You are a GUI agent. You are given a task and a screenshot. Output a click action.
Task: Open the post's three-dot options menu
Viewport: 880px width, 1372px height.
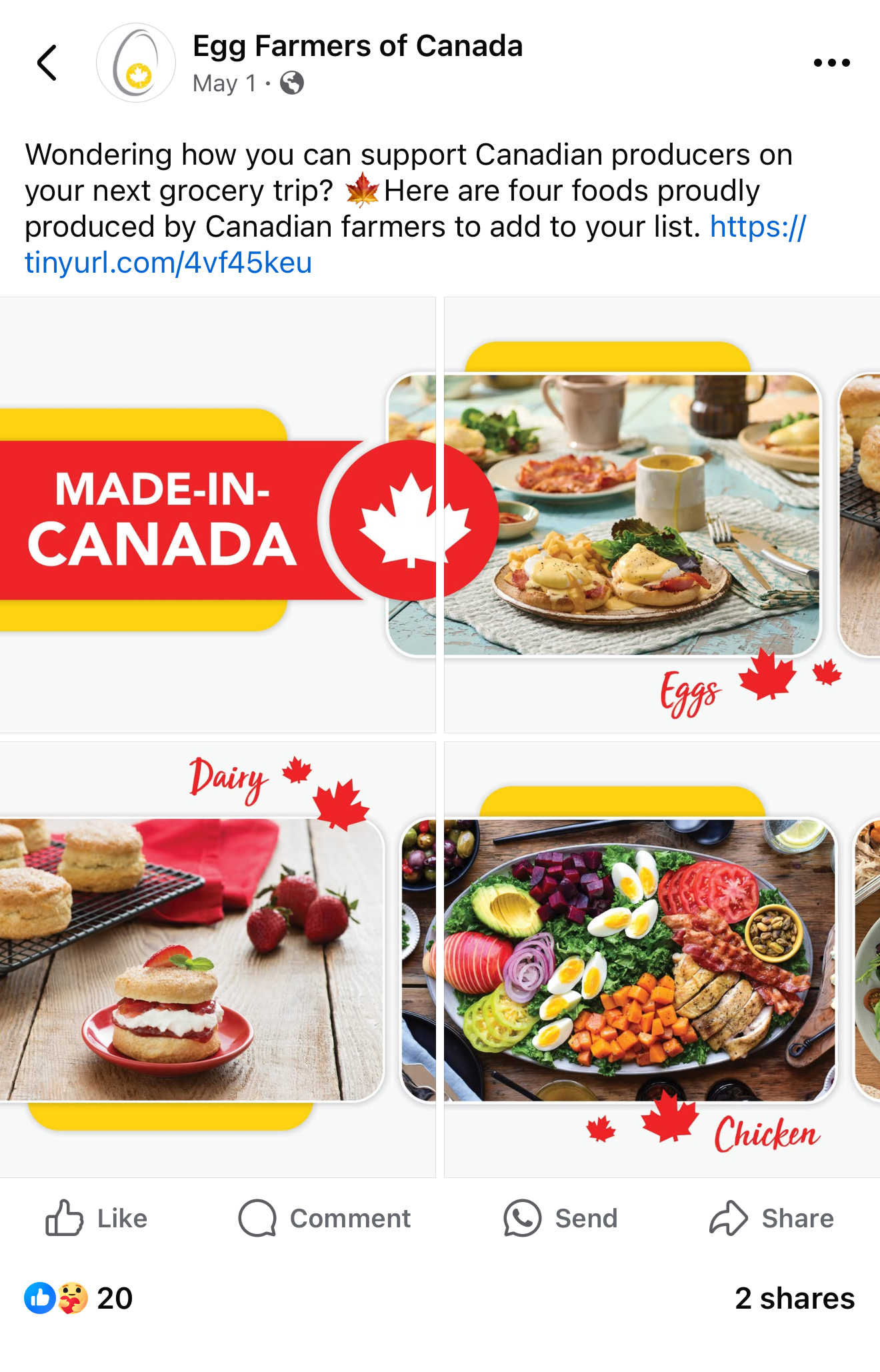[831, 63]
